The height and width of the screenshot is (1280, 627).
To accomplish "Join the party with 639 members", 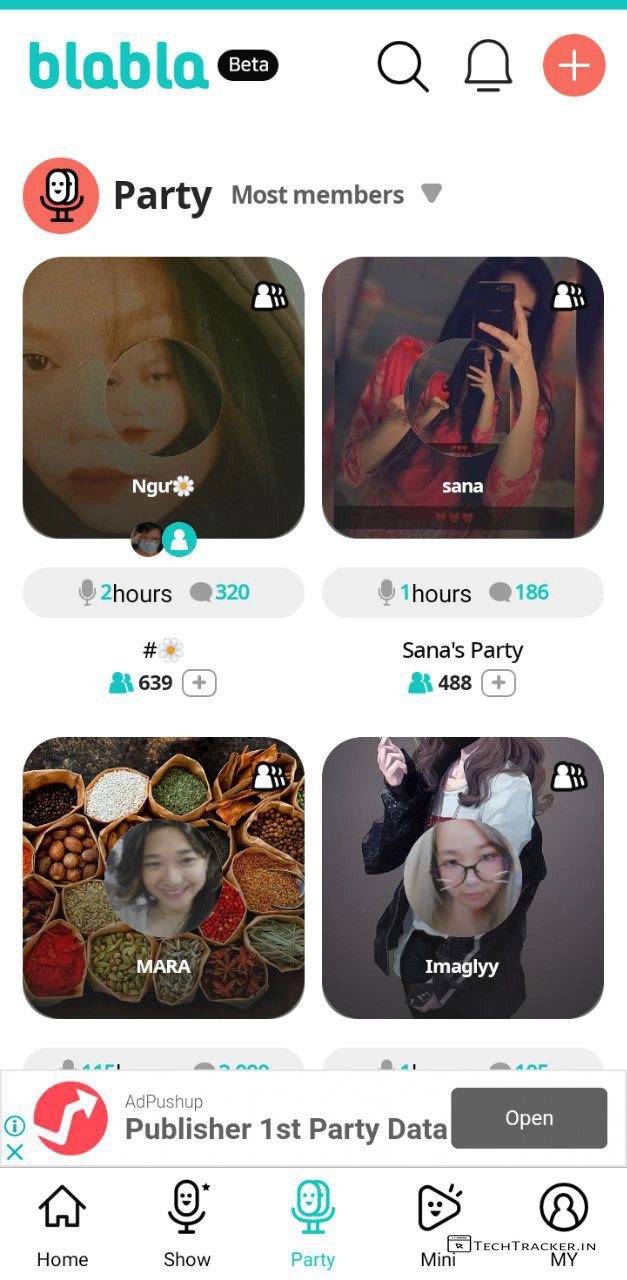I will pyautogui.click(x=200, y=683).
